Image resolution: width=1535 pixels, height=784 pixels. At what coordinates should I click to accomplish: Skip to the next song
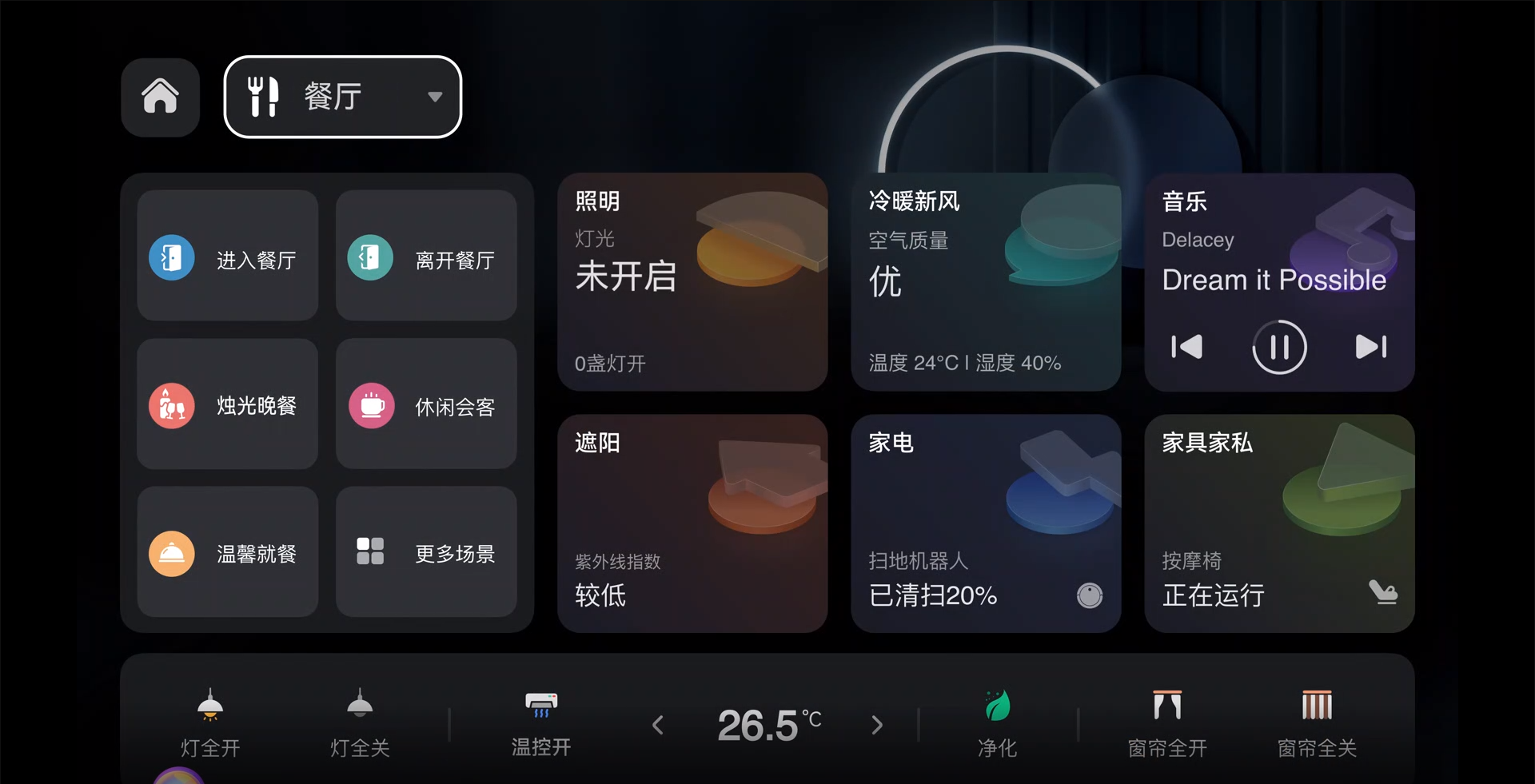pyautogui.click(x=1371, y=347)
